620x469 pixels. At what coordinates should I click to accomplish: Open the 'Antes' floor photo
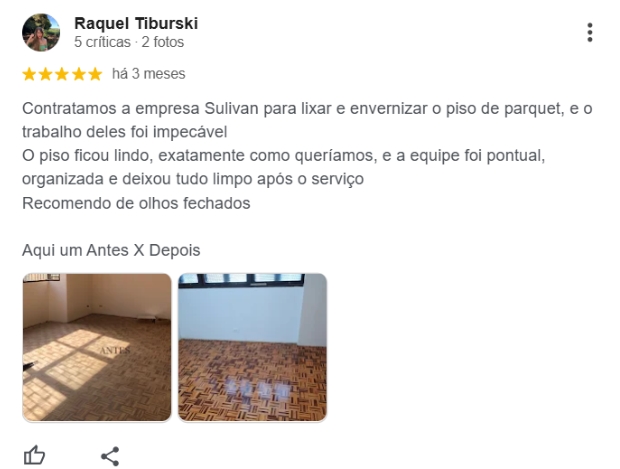(97, 347)
